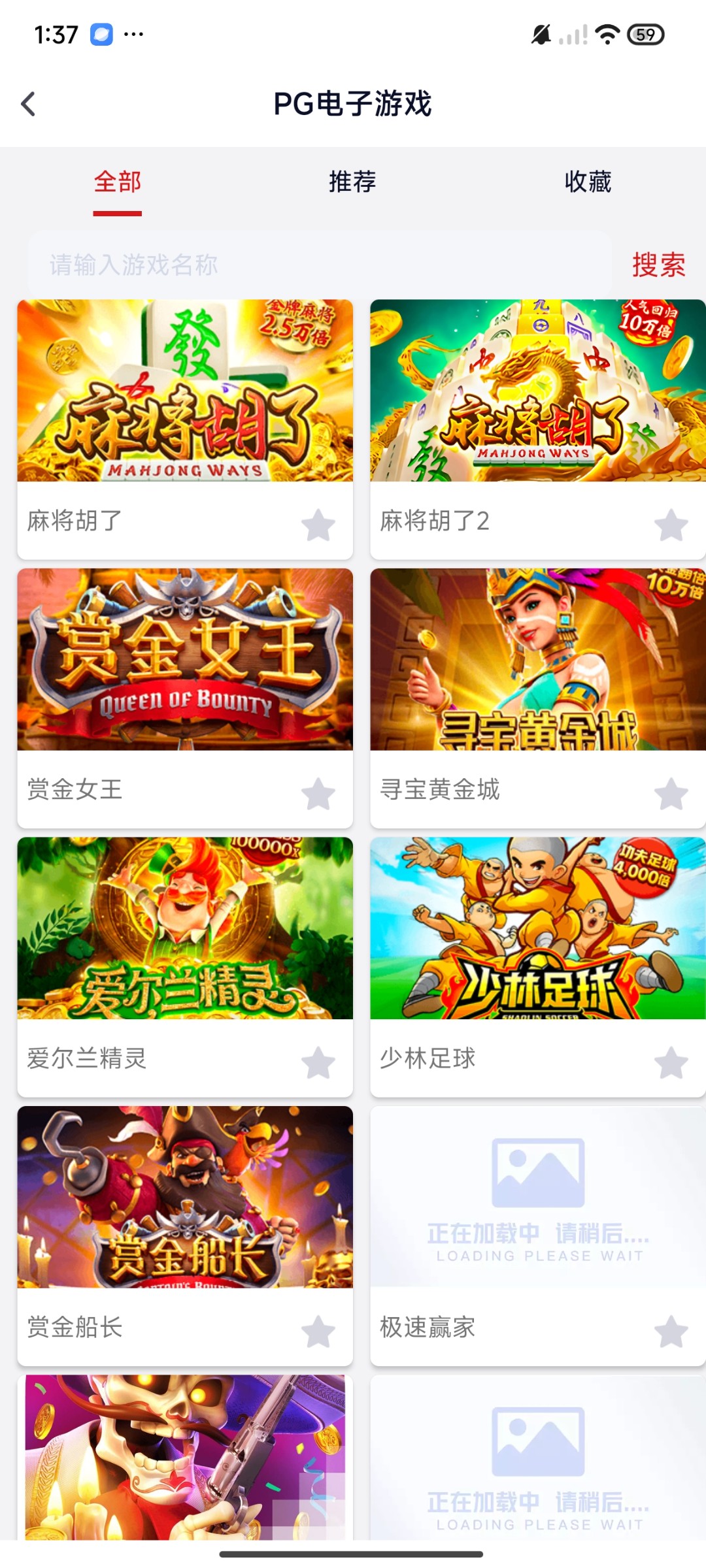Screen dimensions: 706x1568
Task: Launch the 赏金女王 game
Action: (185, 659)
